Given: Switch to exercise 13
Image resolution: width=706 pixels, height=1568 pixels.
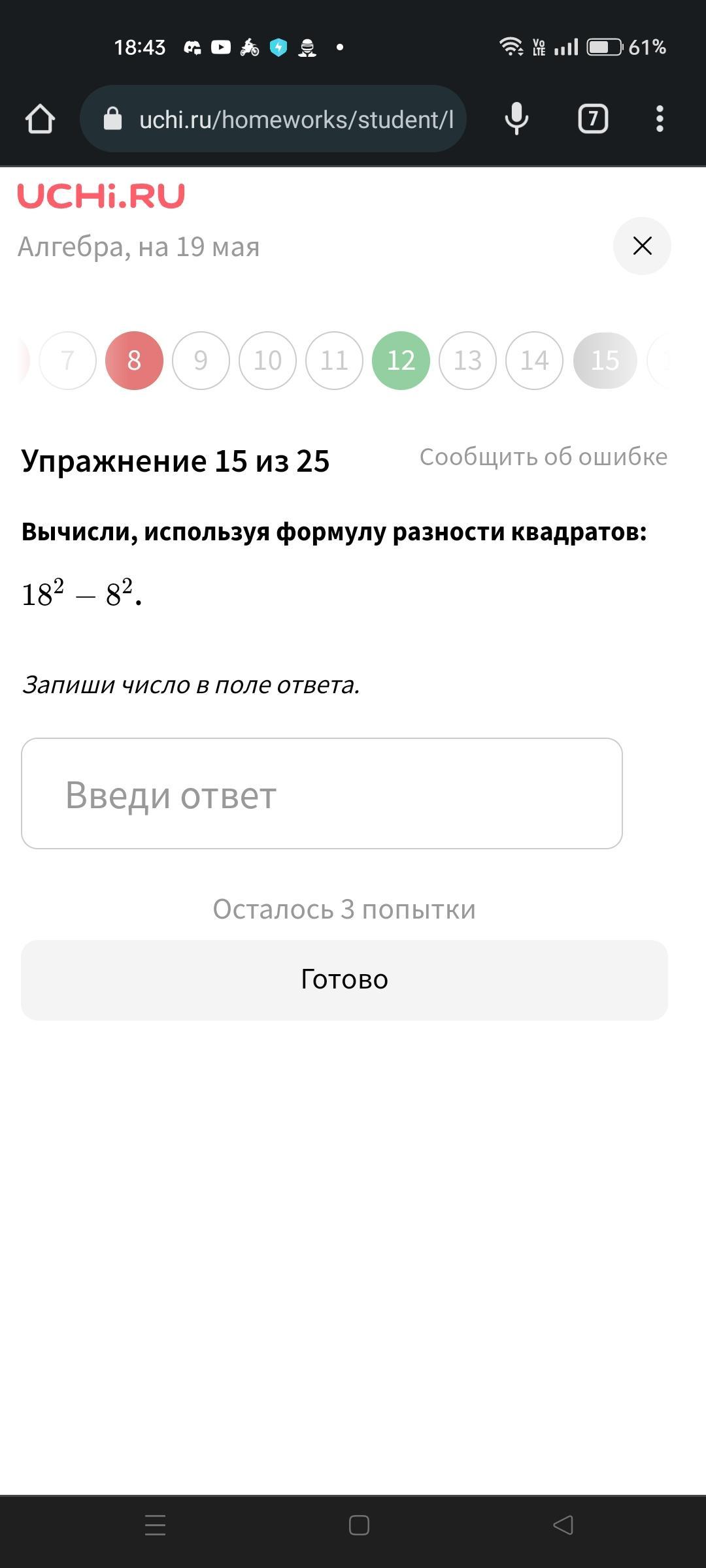Looking at the screenshot, I should [x=467, y=361].
